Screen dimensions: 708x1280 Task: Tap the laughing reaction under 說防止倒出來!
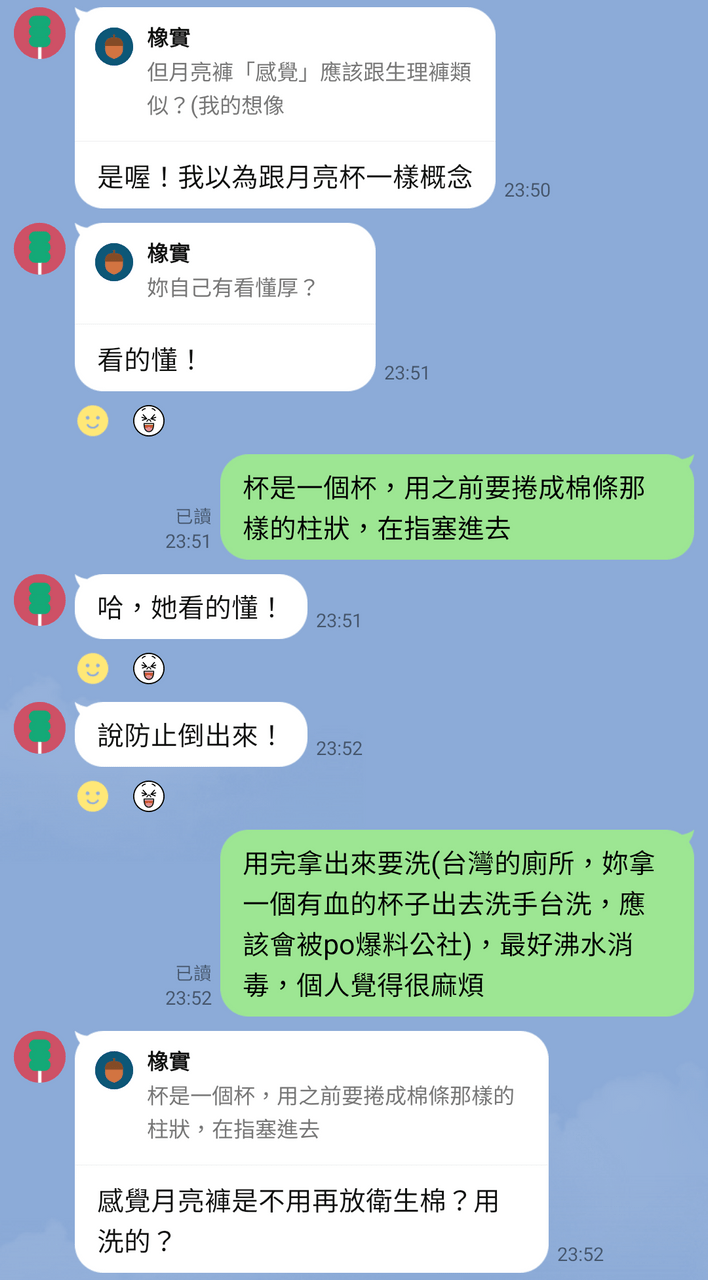(x=149, y=796)
